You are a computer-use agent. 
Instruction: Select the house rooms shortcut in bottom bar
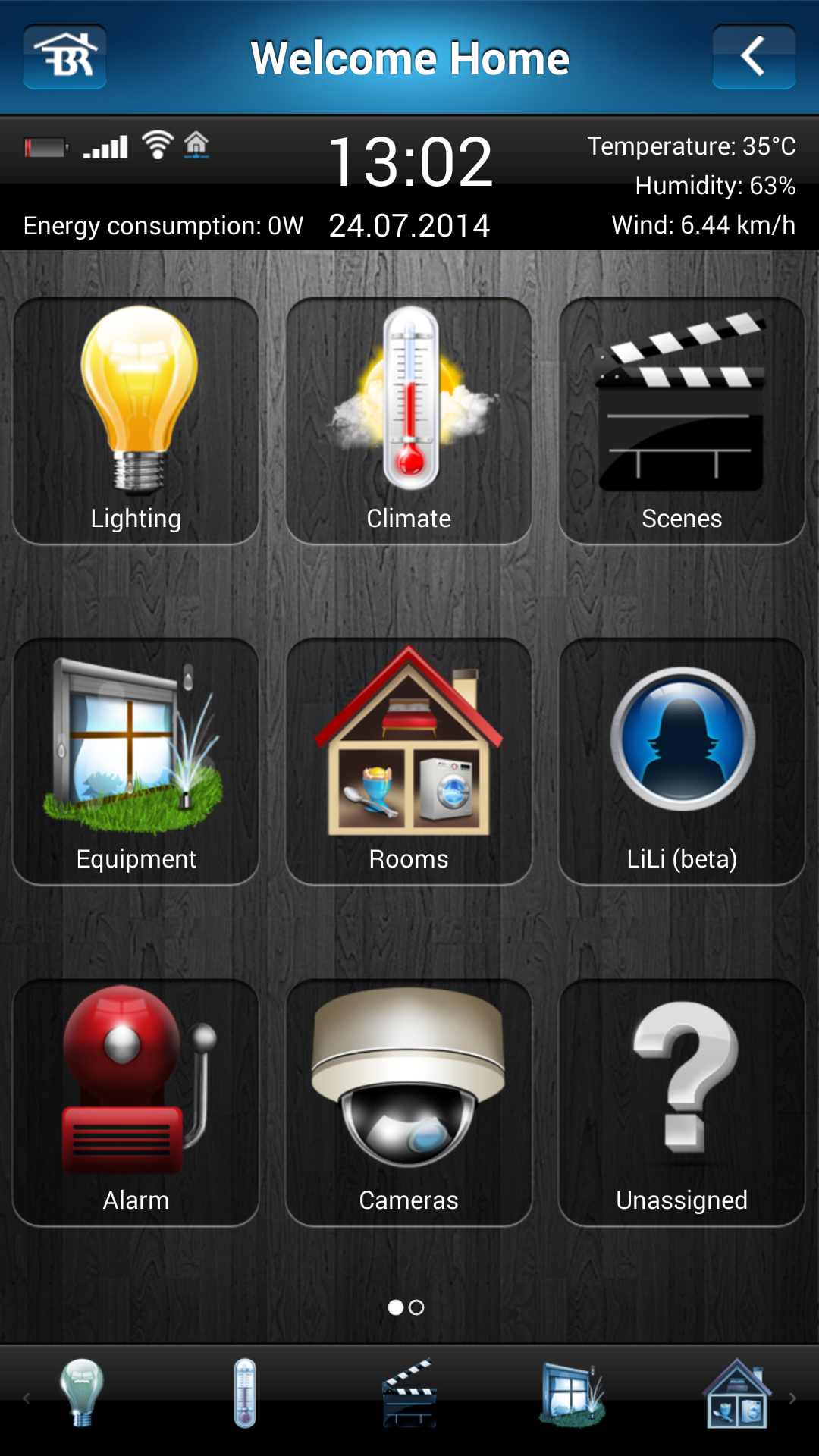click(736, 1393)
